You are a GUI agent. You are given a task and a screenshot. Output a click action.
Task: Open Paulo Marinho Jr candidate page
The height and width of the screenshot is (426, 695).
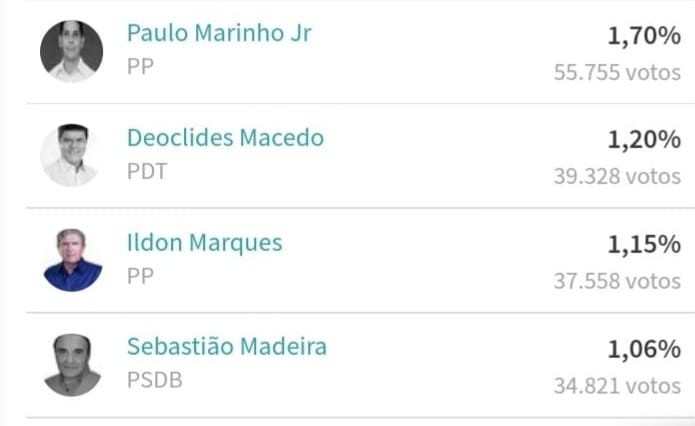point(219,33)
